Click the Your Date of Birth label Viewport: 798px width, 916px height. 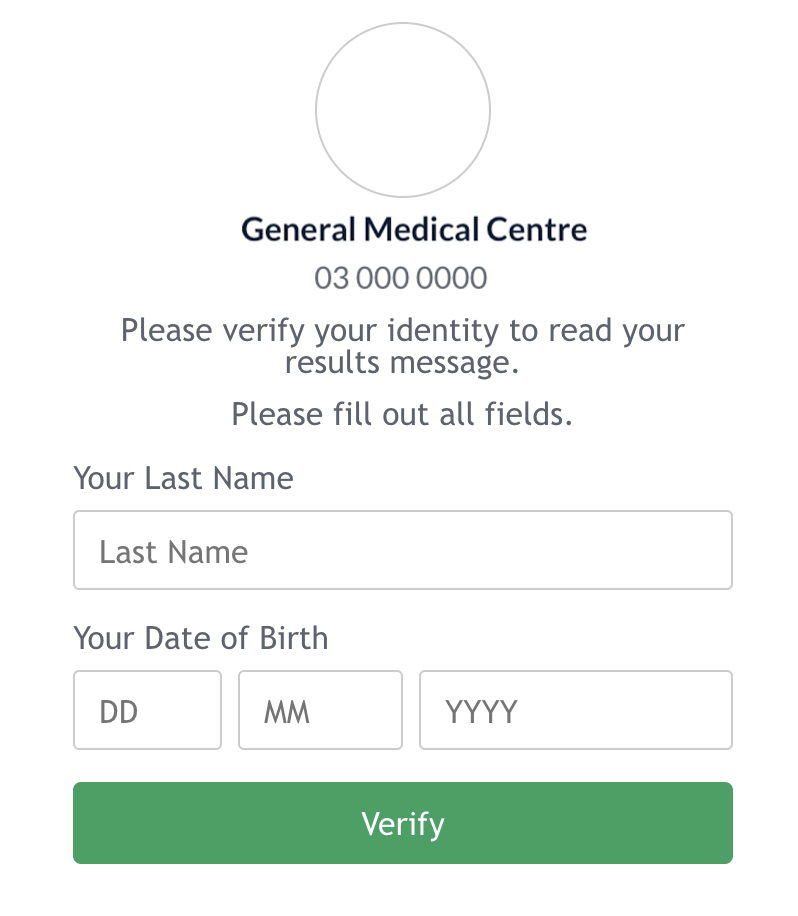tap(200, 638)
